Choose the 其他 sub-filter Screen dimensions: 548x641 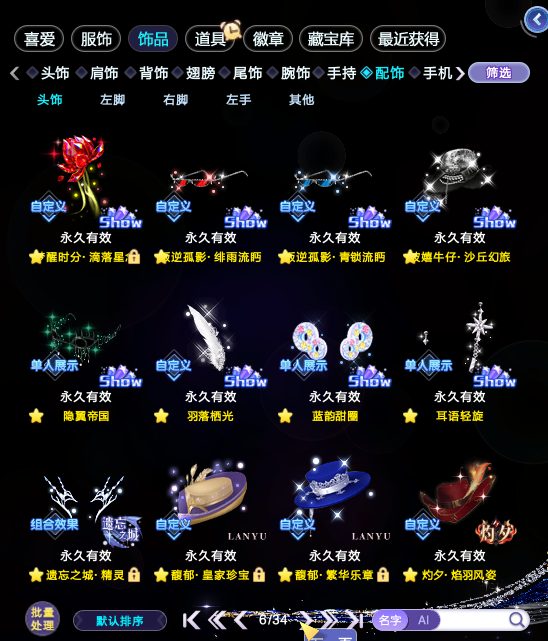tap(301, 99)
